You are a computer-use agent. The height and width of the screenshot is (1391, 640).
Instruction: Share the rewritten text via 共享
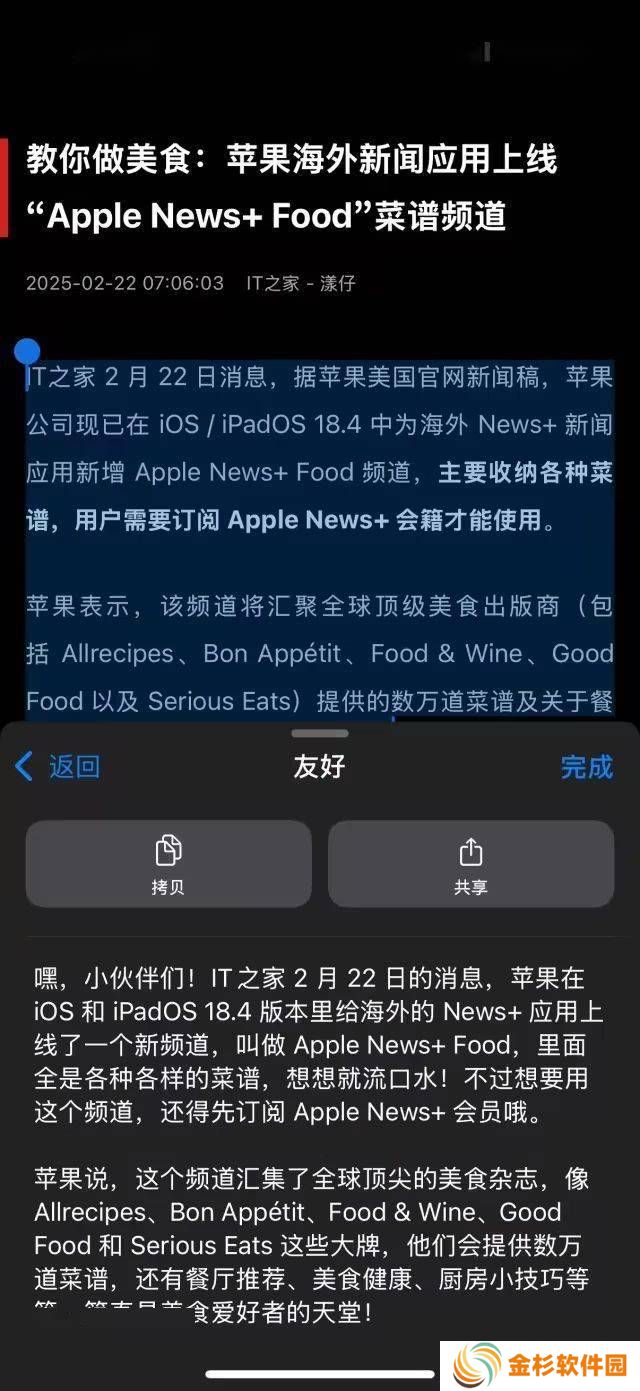470,864
